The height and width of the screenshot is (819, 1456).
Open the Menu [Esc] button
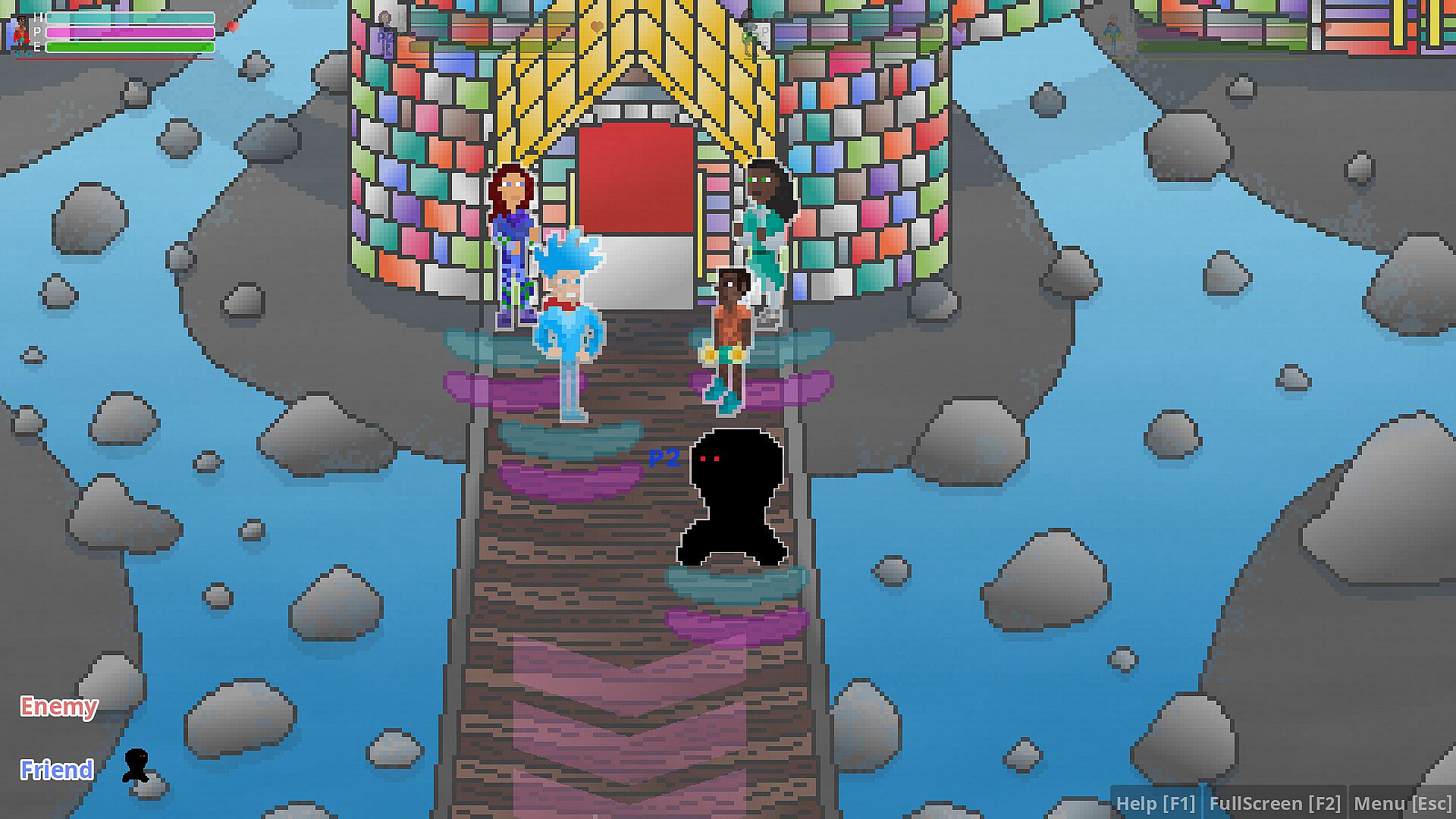click(x=1401, y=803)
